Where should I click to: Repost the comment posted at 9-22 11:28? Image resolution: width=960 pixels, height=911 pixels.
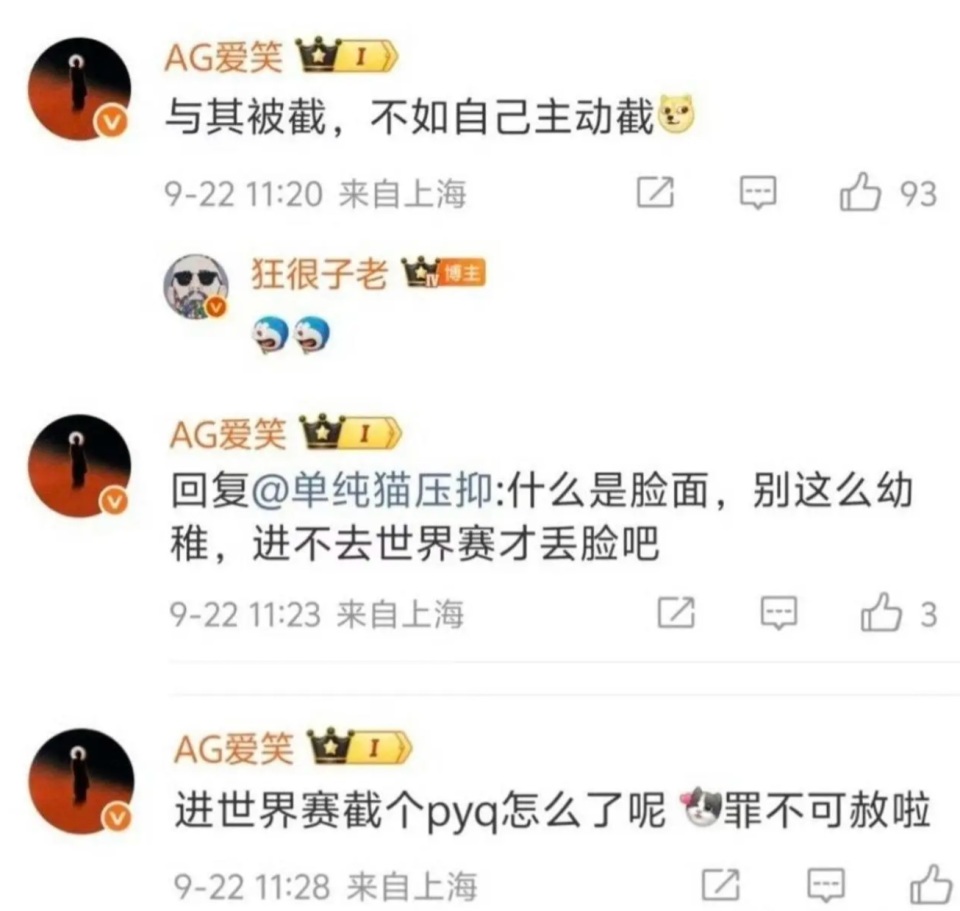point(721,885)
